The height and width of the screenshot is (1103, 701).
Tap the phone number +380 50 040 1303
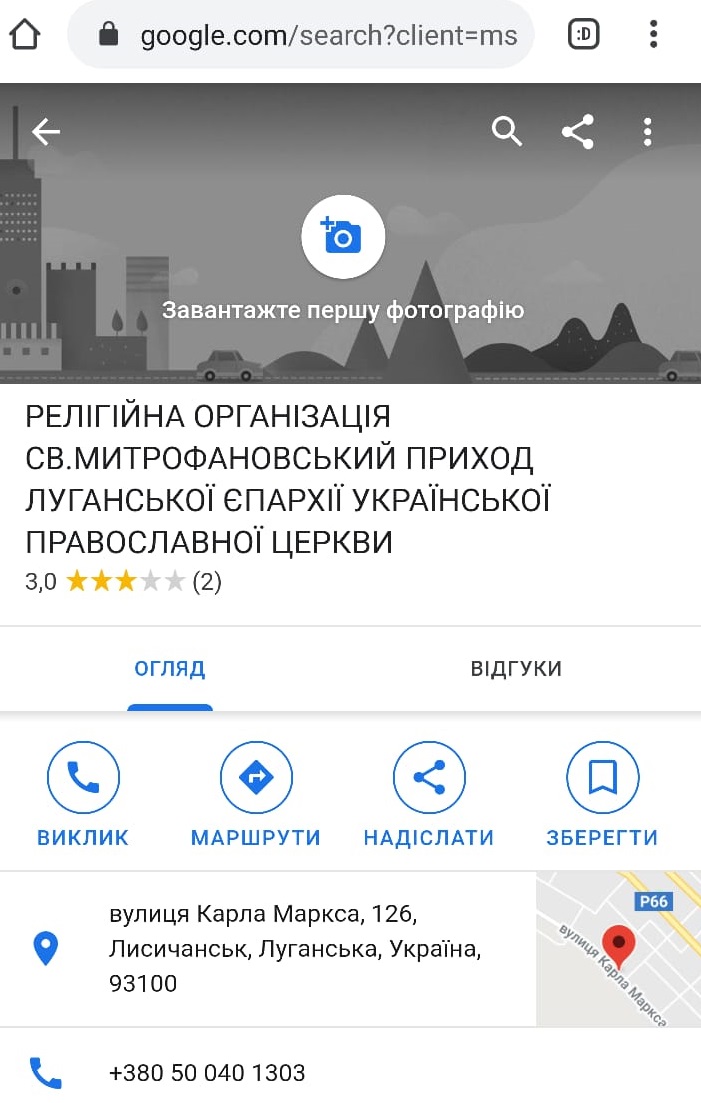point(207,1073)
